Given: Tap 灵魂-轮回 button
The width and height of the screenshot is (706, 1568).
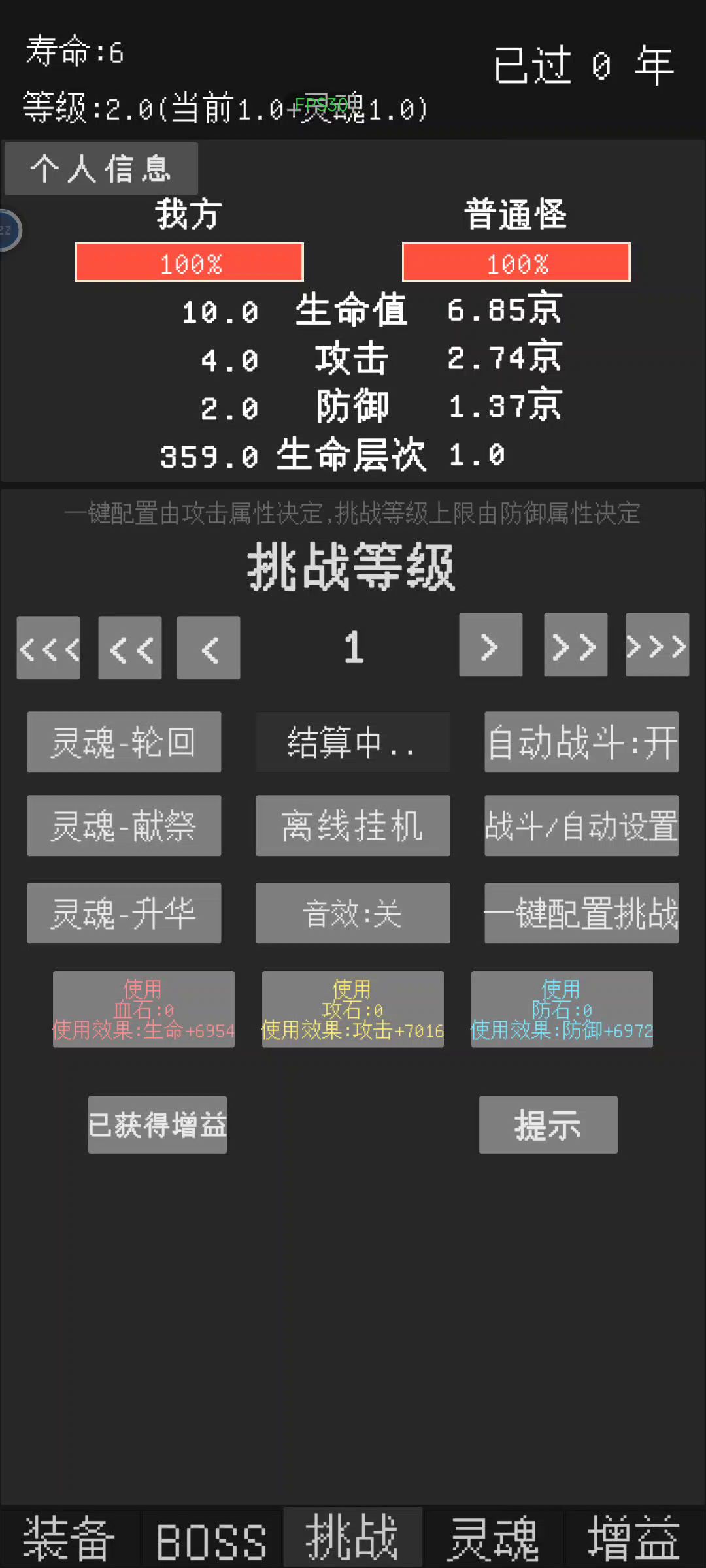Looking at the screenshot, I should 124,742.
